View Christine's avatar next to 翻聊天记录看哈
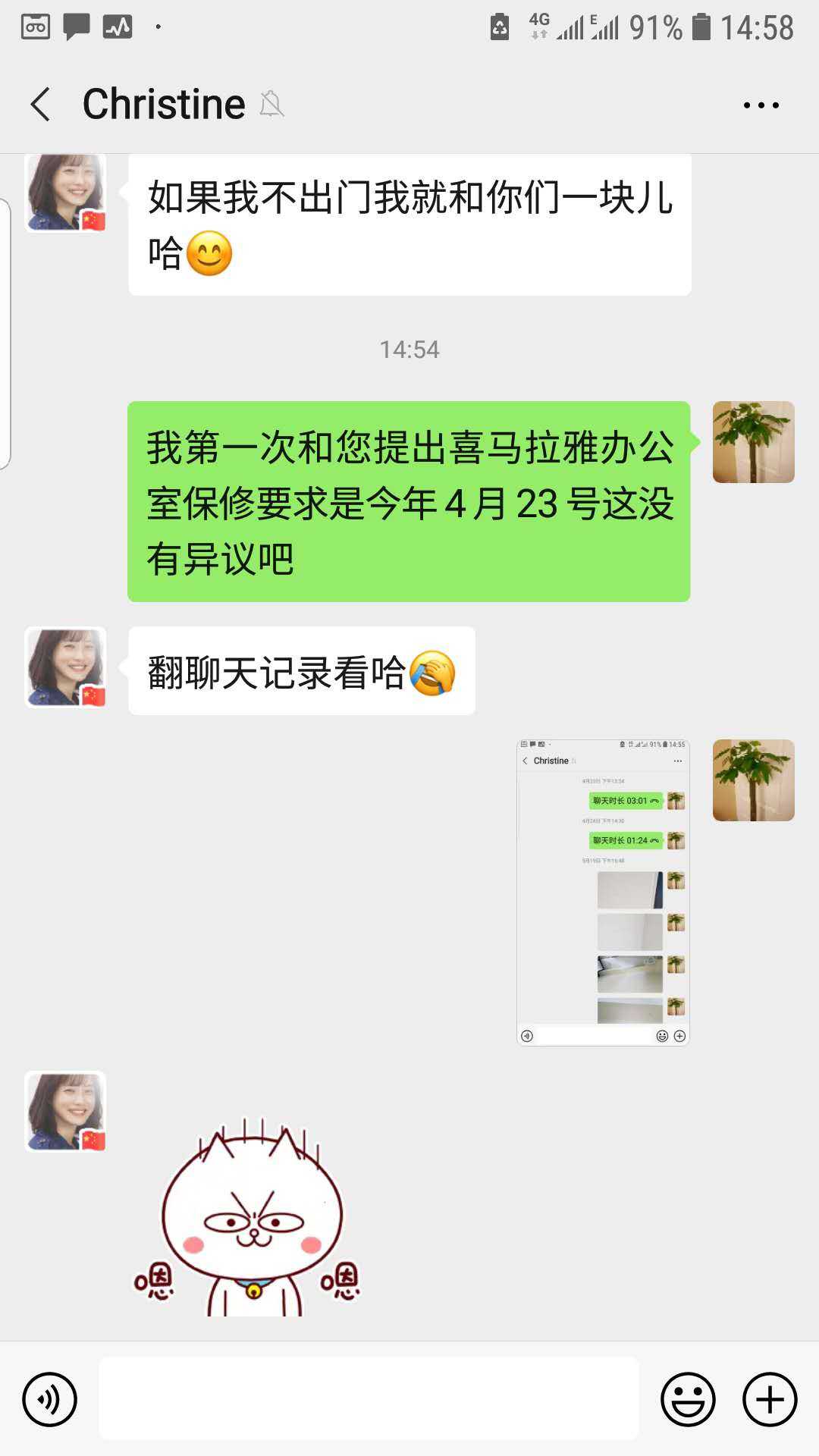 pos(65,667)
